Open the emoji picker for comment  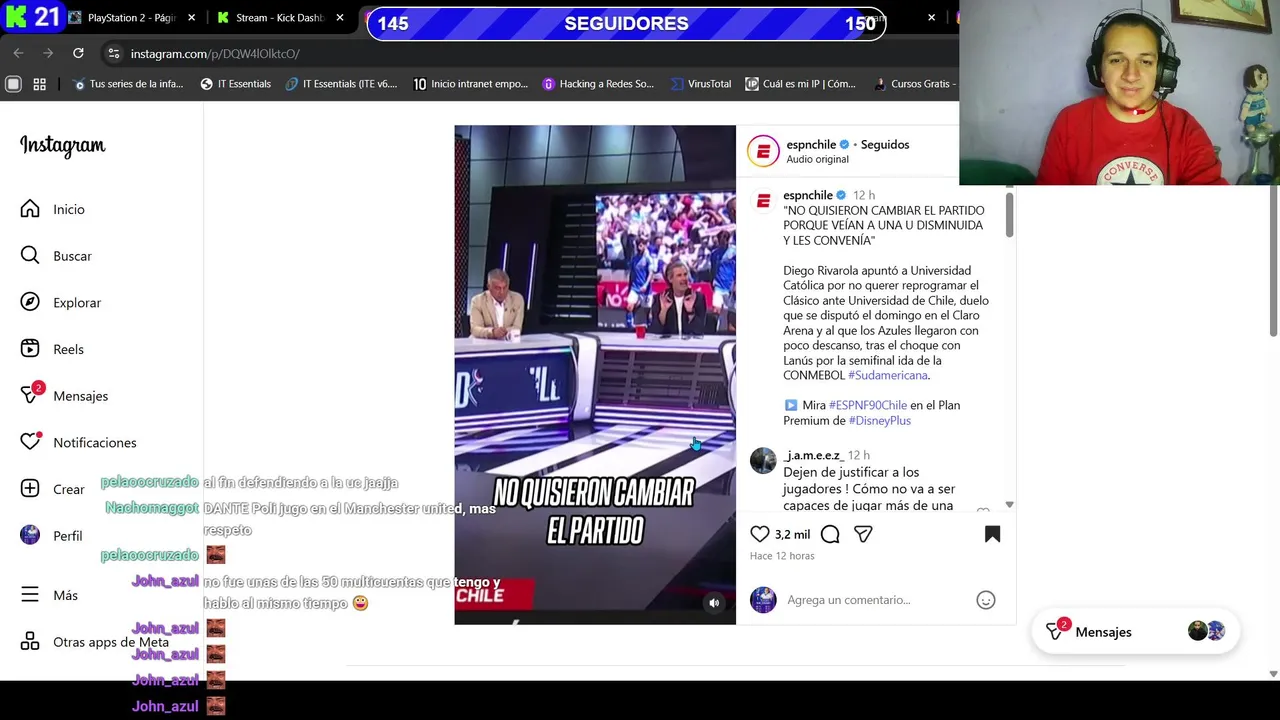[x=986, y=600]
